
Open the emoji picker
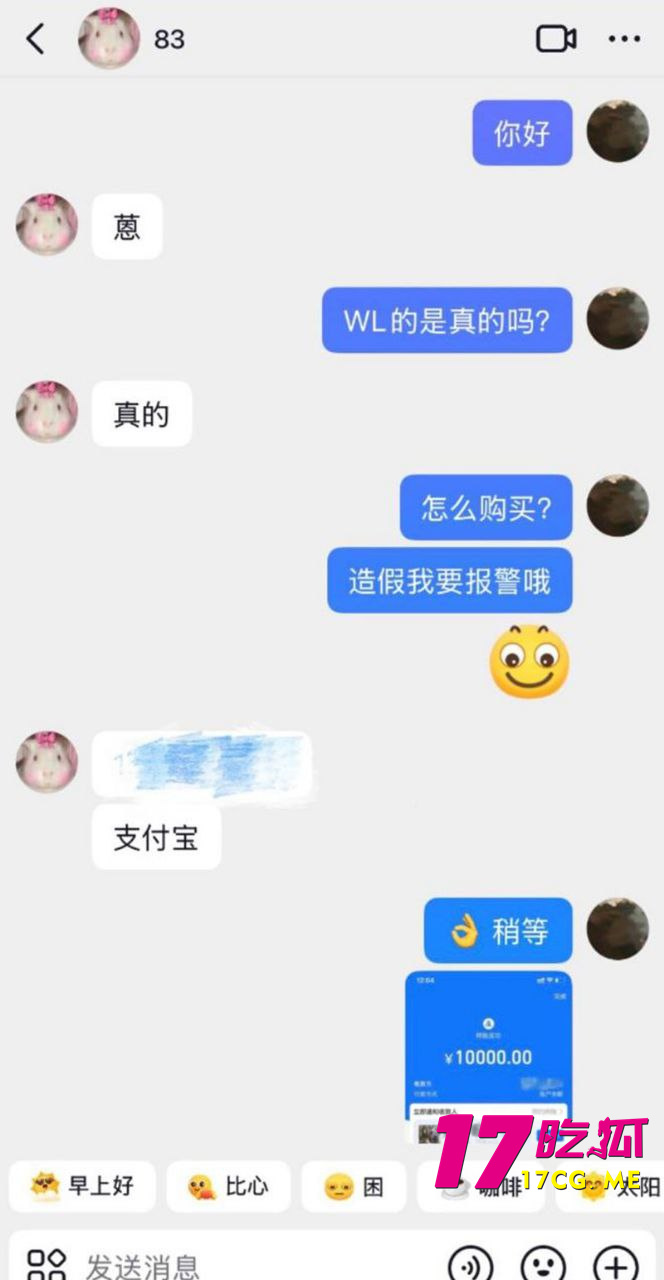pos(543,1265)
